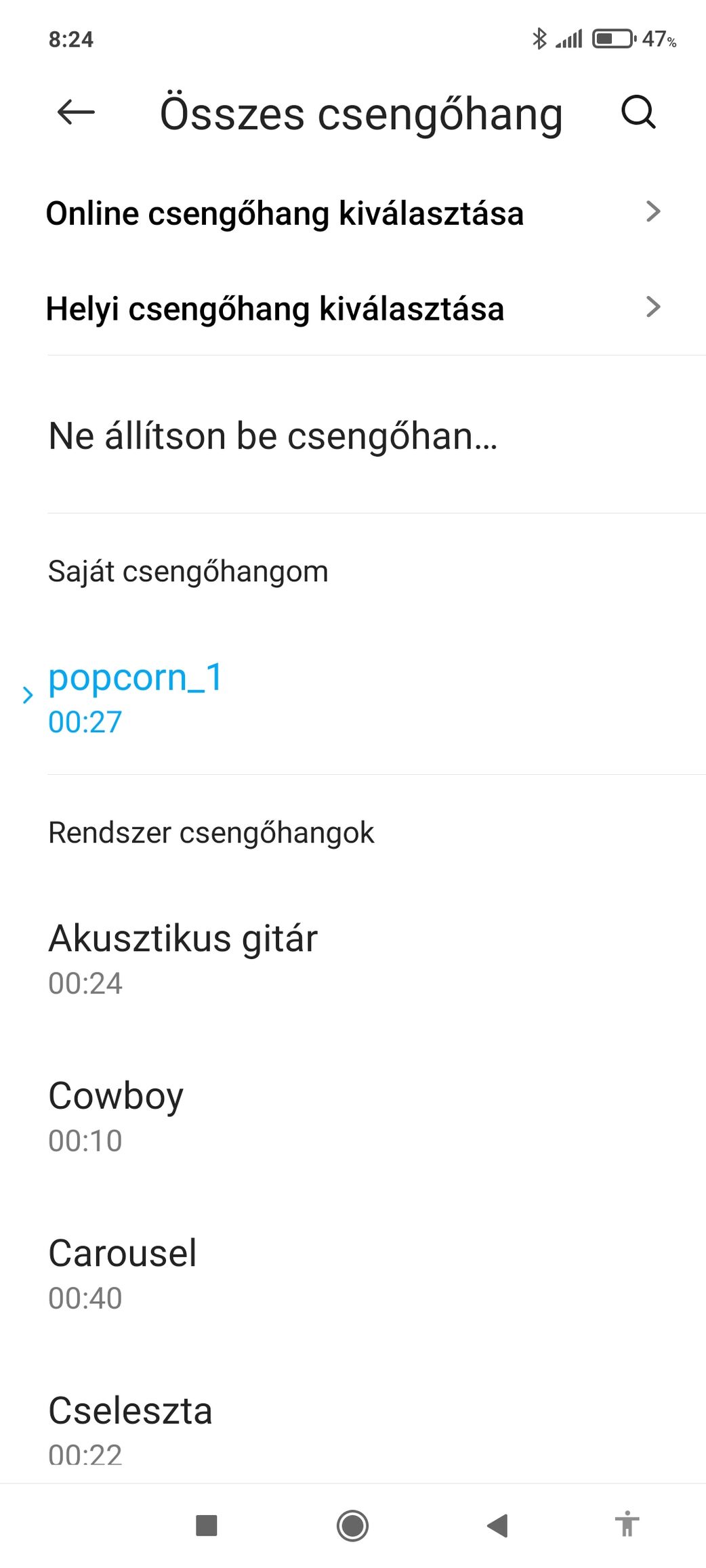Open Helyi csengőhang kiválasztása

[x=353, y=308]
